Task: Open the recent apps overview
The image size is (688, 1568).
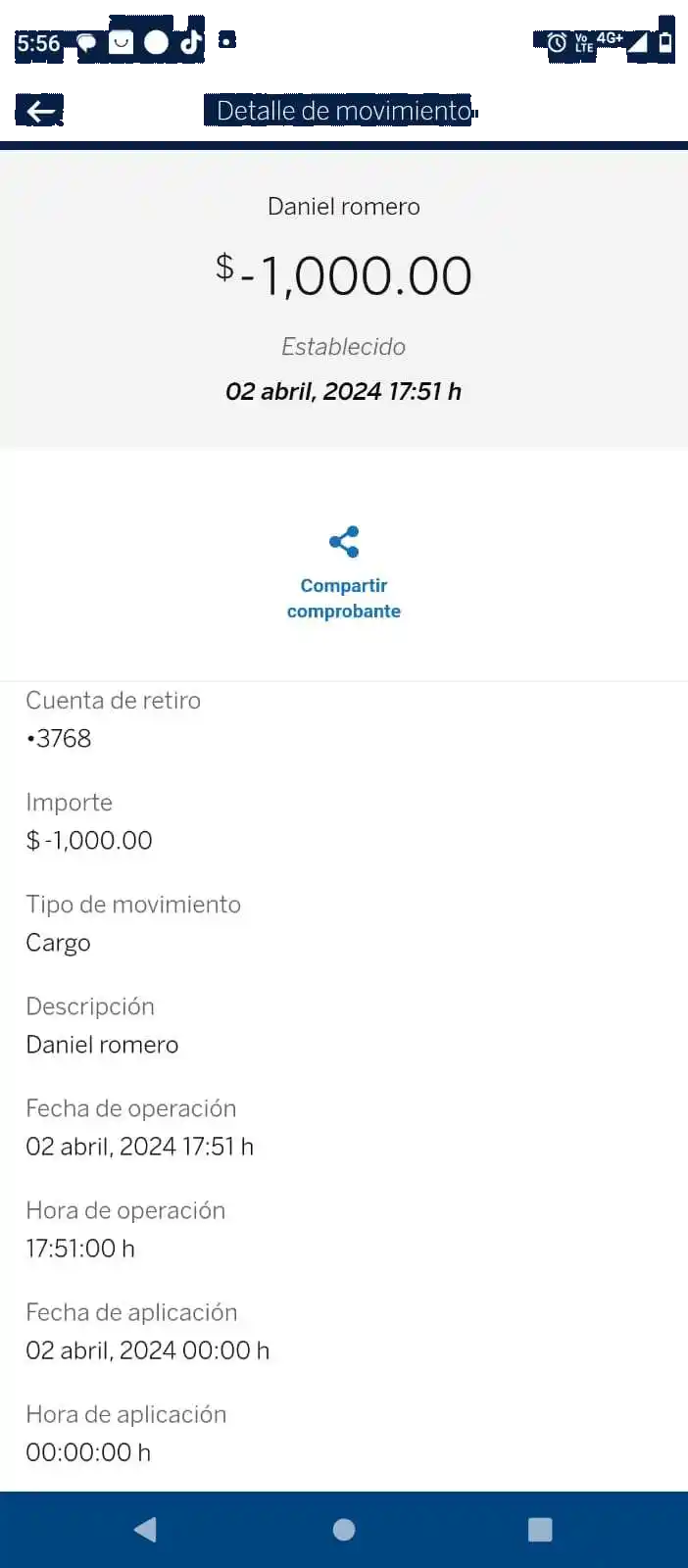Action: 540,1530
